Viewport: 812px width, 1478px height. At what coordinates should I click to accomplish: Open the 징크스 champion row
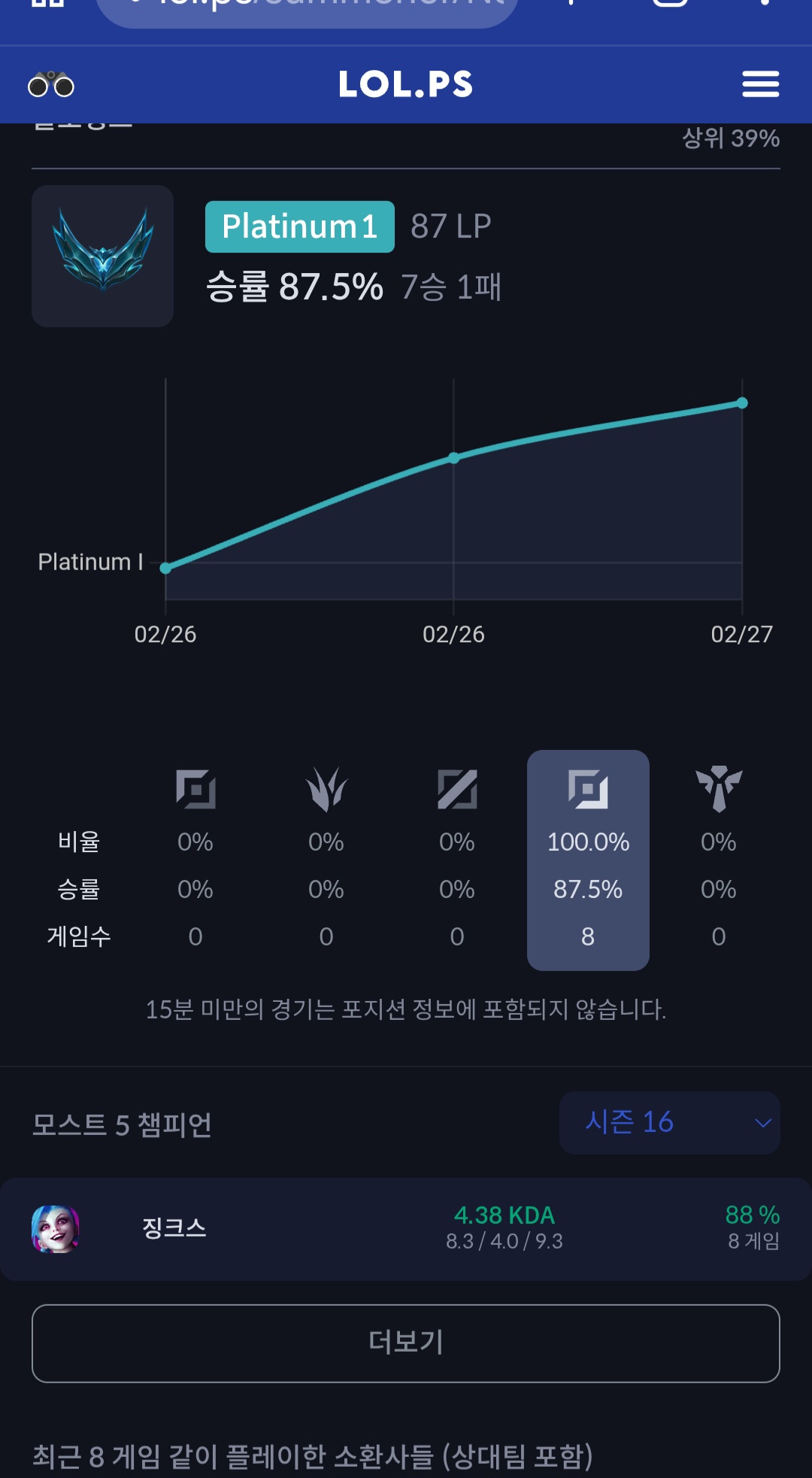click(x=406, y=1229)
